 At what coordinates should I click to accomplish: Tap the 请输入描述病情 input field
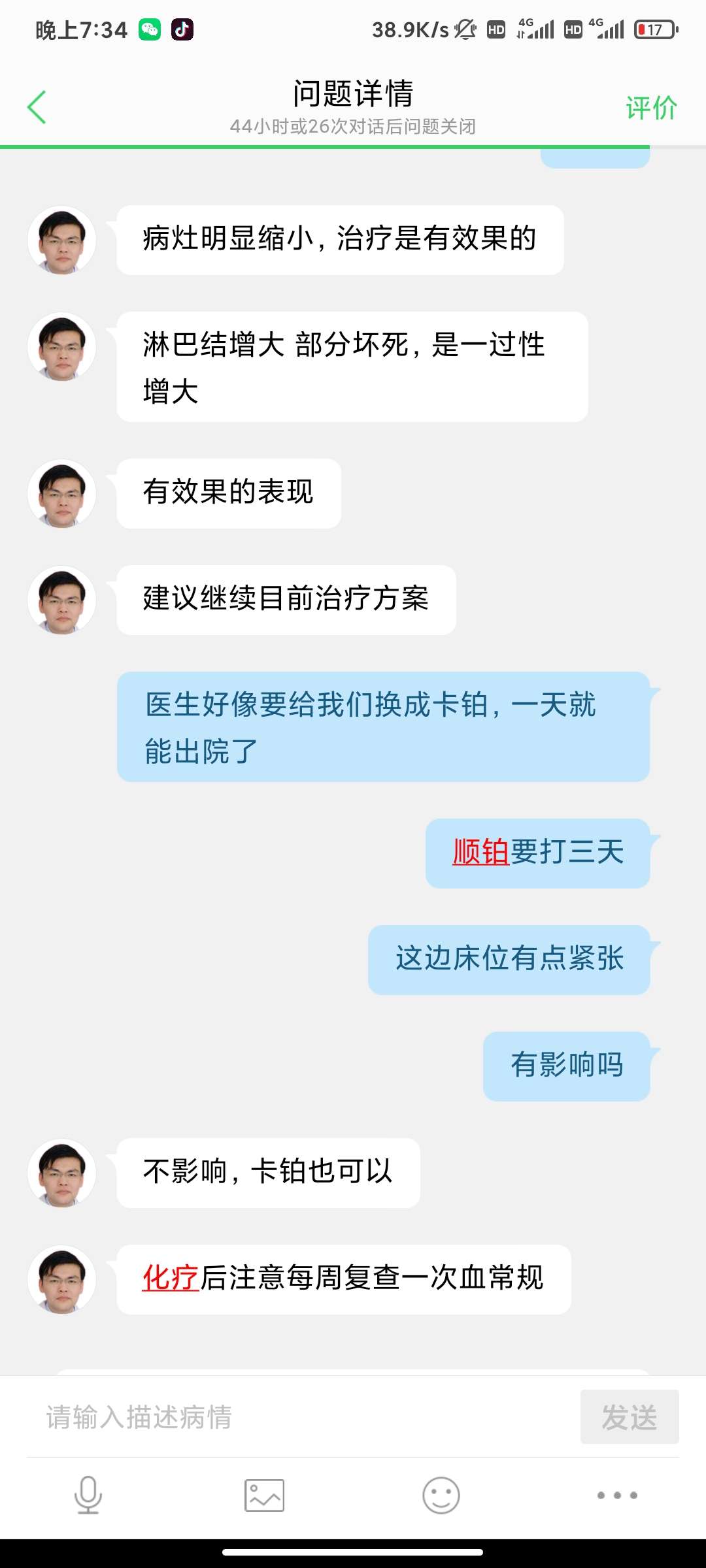tap(301, 1417)
